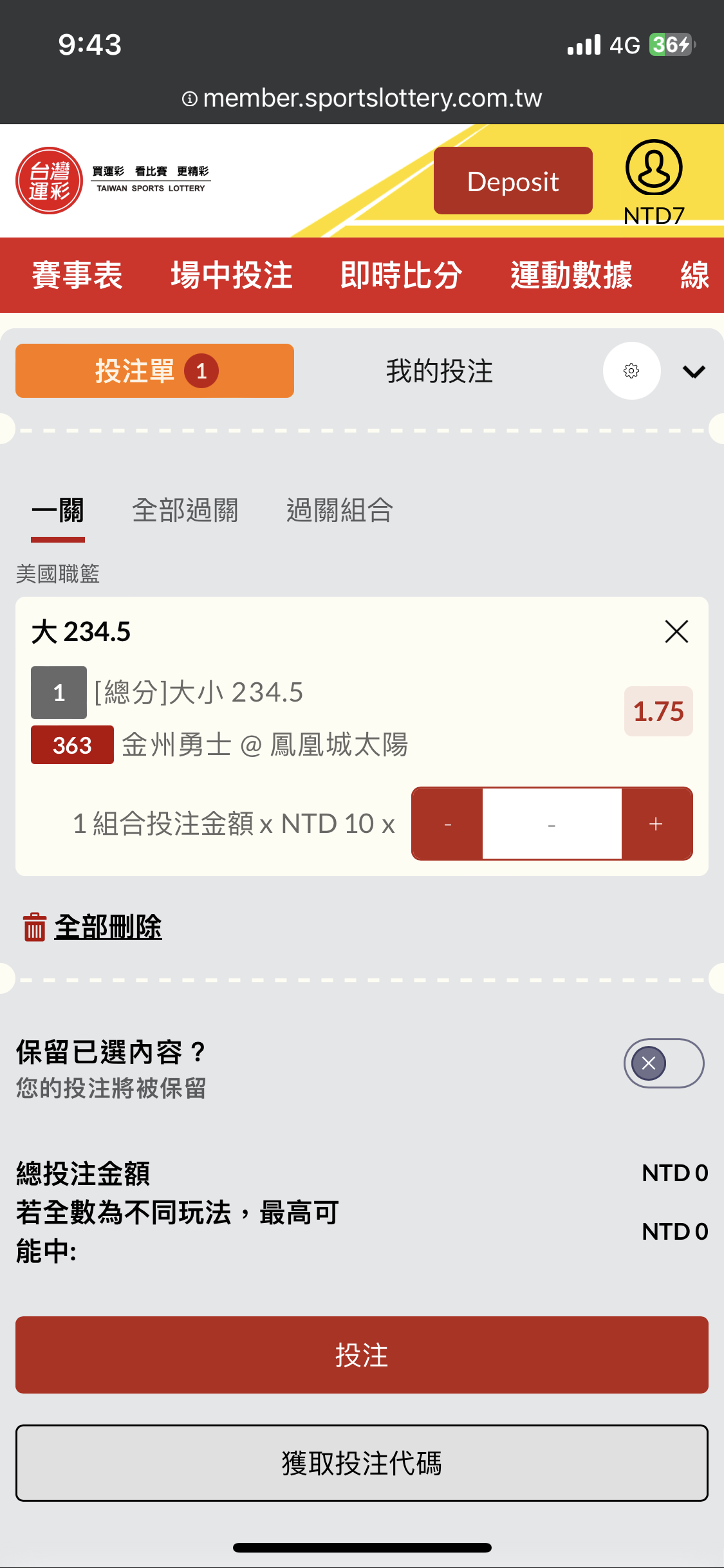Open 即時比分 live scores
Image resolution: width=724 pixels, height=1568 pixels.
click(402, 275)
